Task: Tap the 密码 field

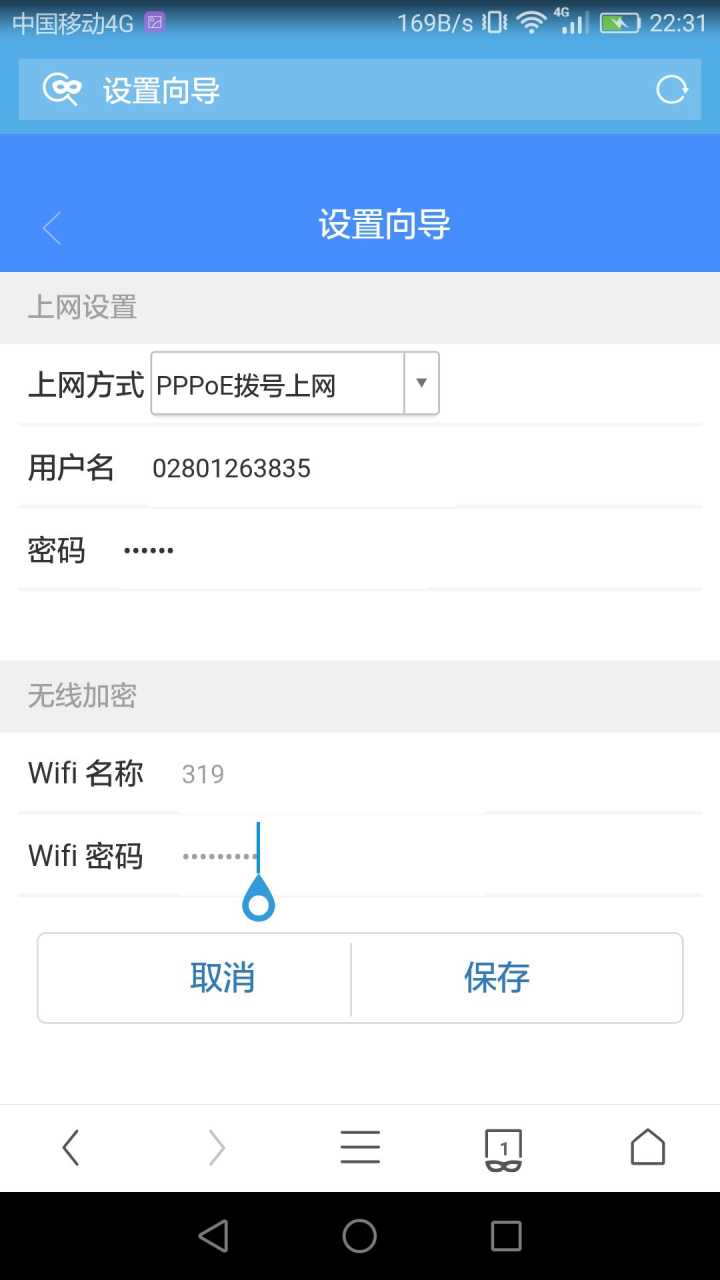Action: [x=275, y=550]
